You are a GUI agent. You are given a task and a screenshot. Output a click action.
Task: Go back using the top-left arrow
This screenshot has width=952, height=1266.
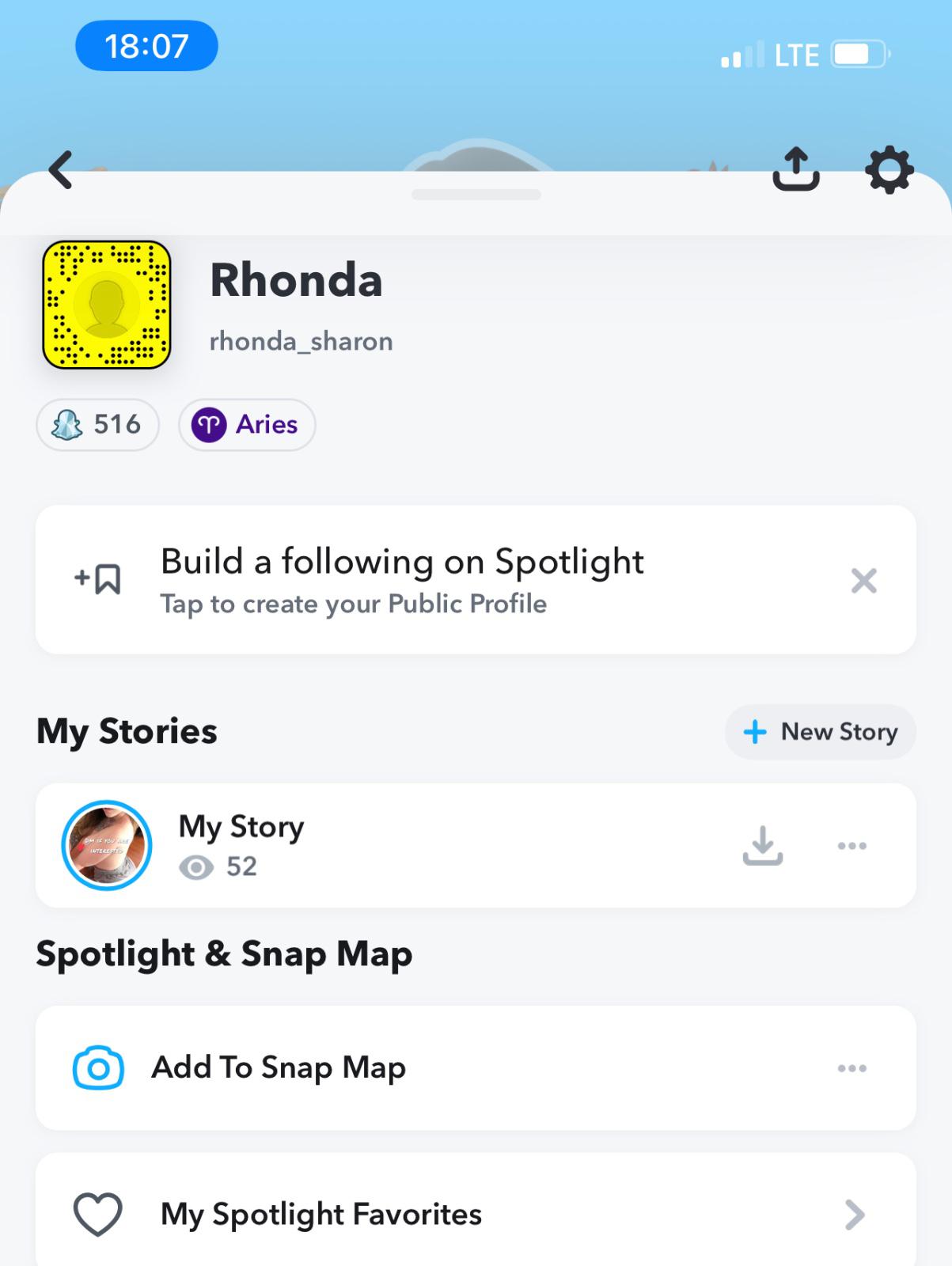[61, 170]
